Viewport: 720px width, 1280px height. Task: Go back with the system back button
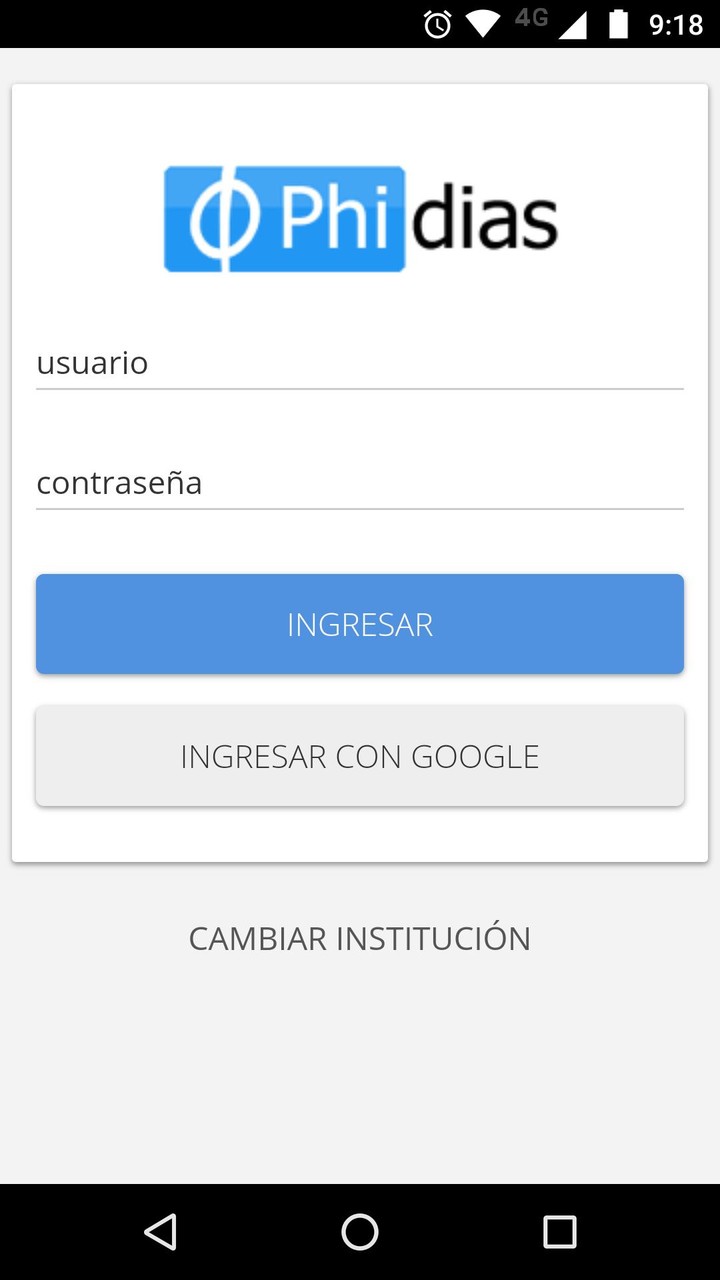point(160,1232)
